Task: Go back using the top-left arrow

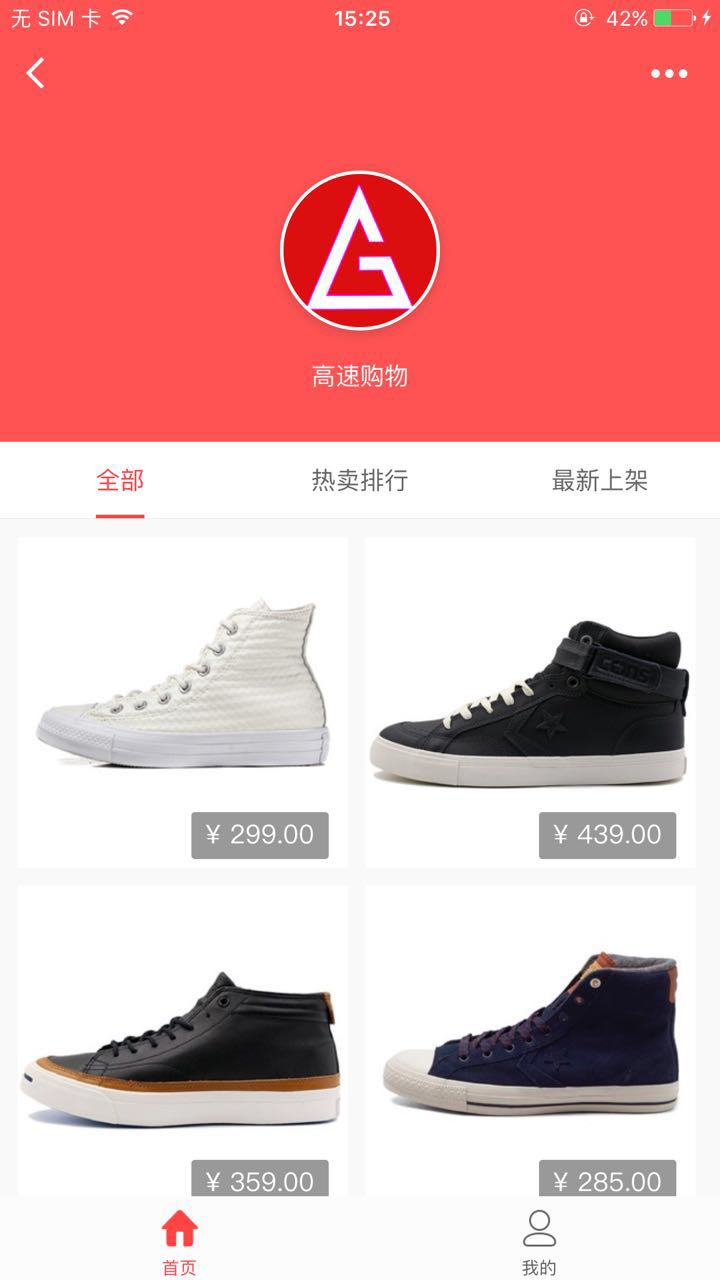Action: (36, 73)
